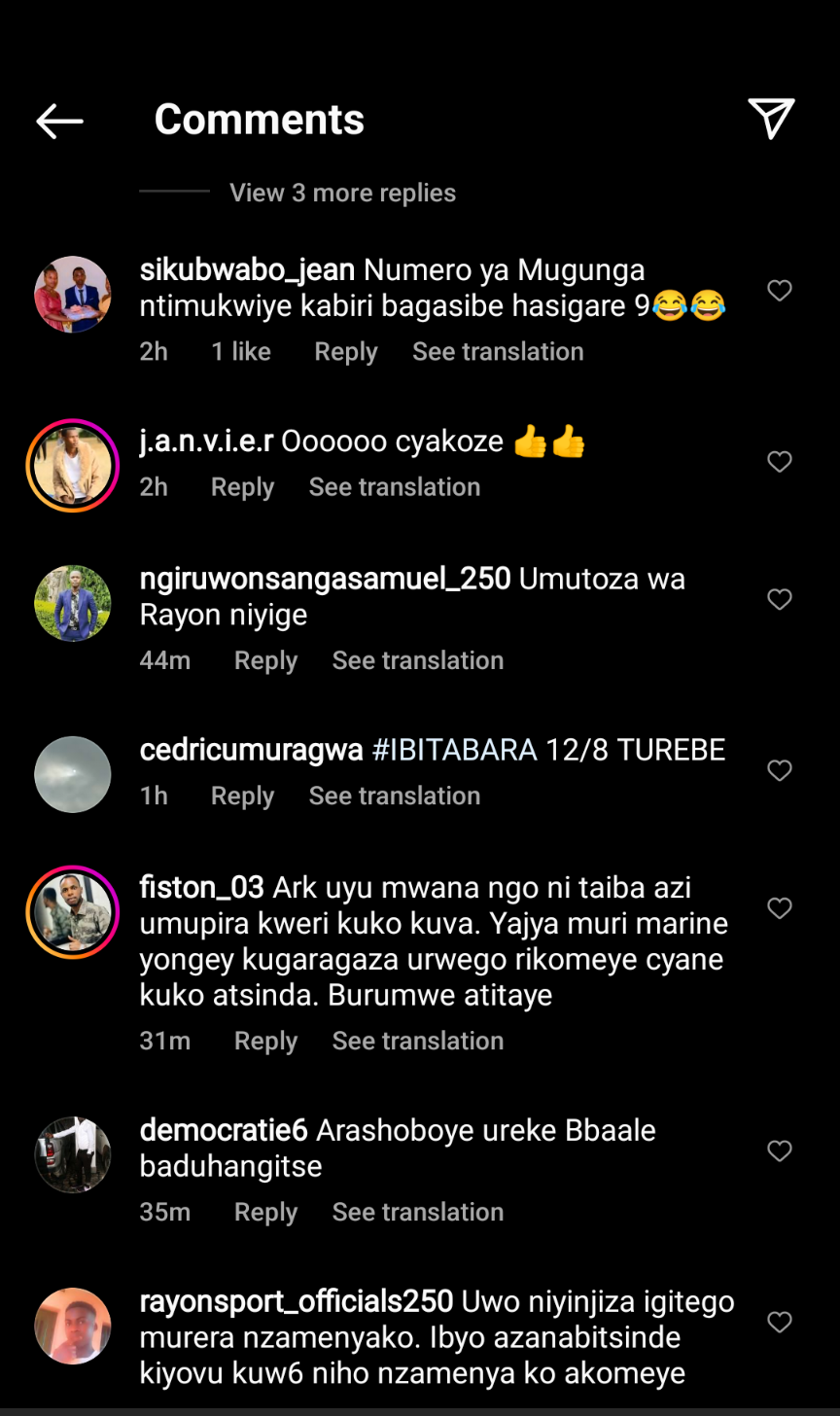Open the #IBITABARA hashtag

click(x=454, y=750)
